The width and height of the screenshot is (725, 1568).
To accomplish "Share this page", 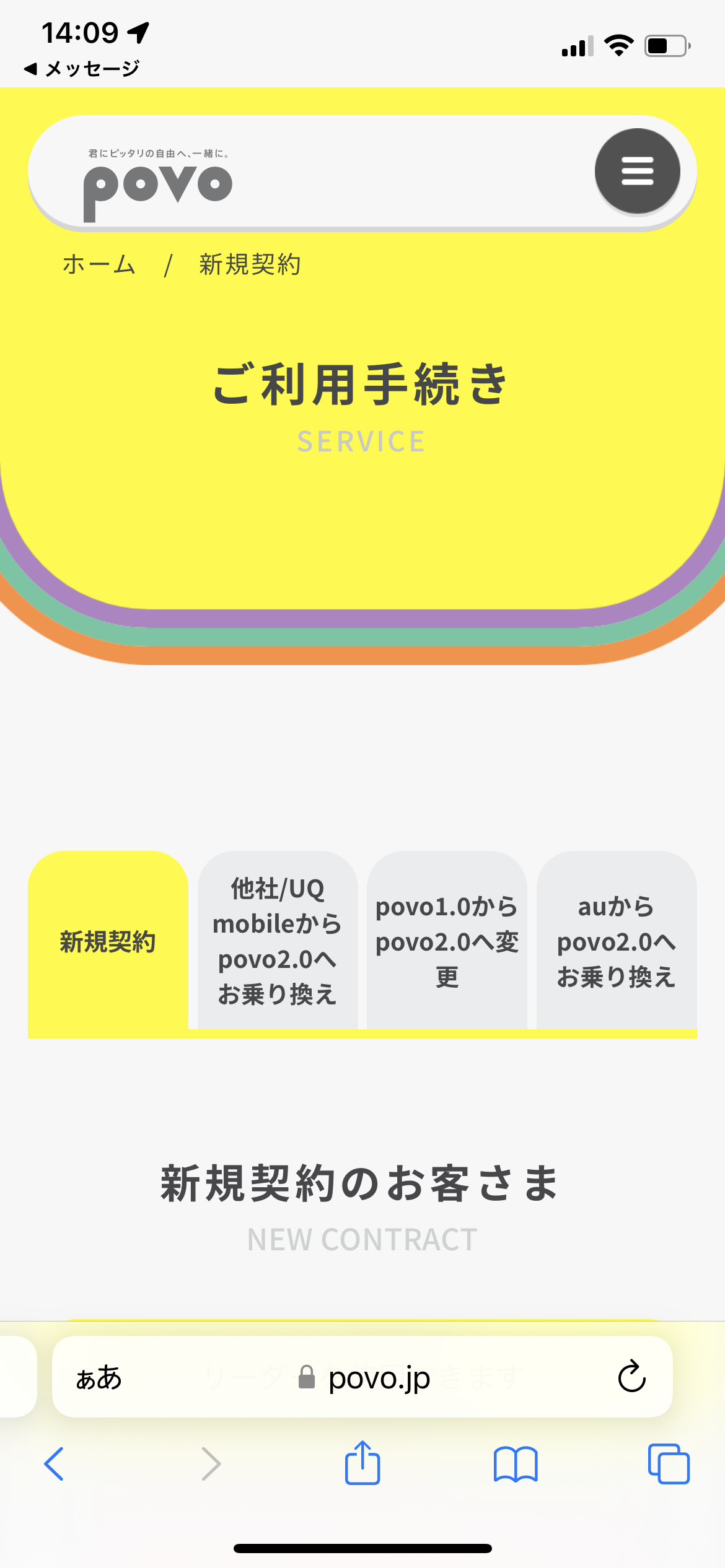I will click(x=362, y=1463).
